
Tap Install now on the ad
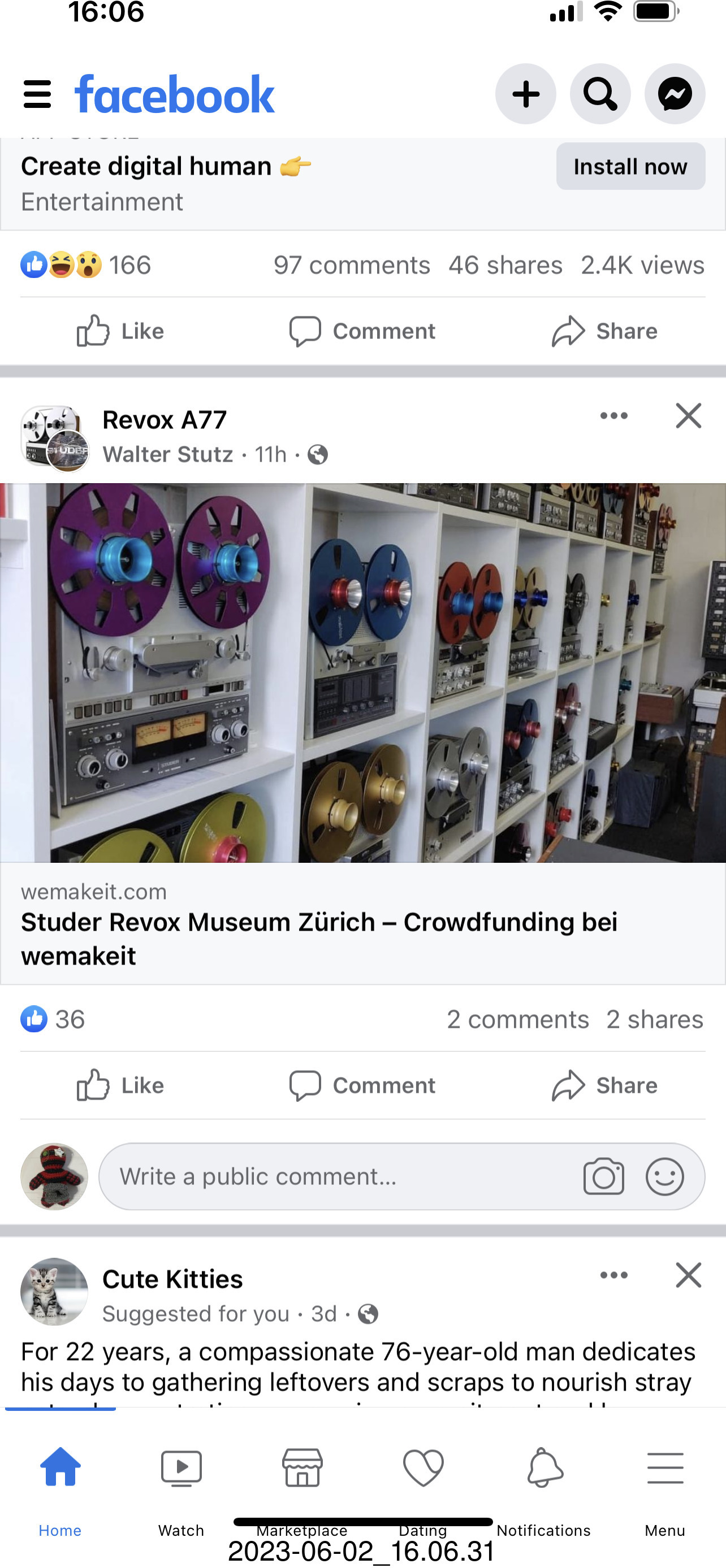click(x=630, y=166)
